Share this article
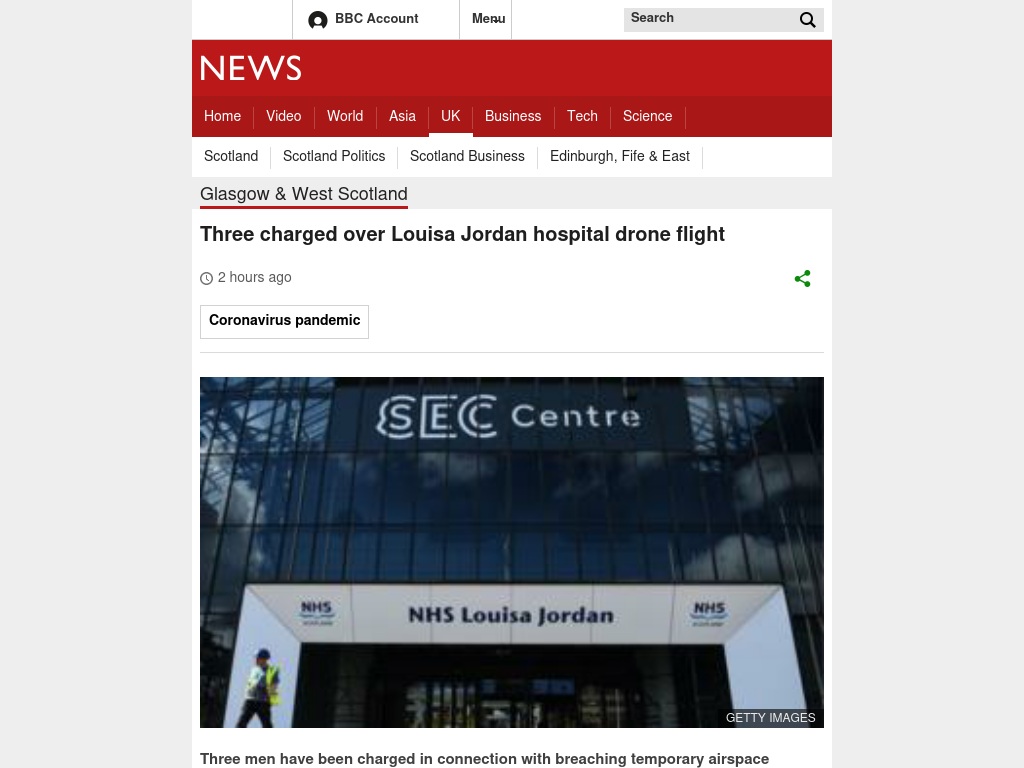 (802, 279)
